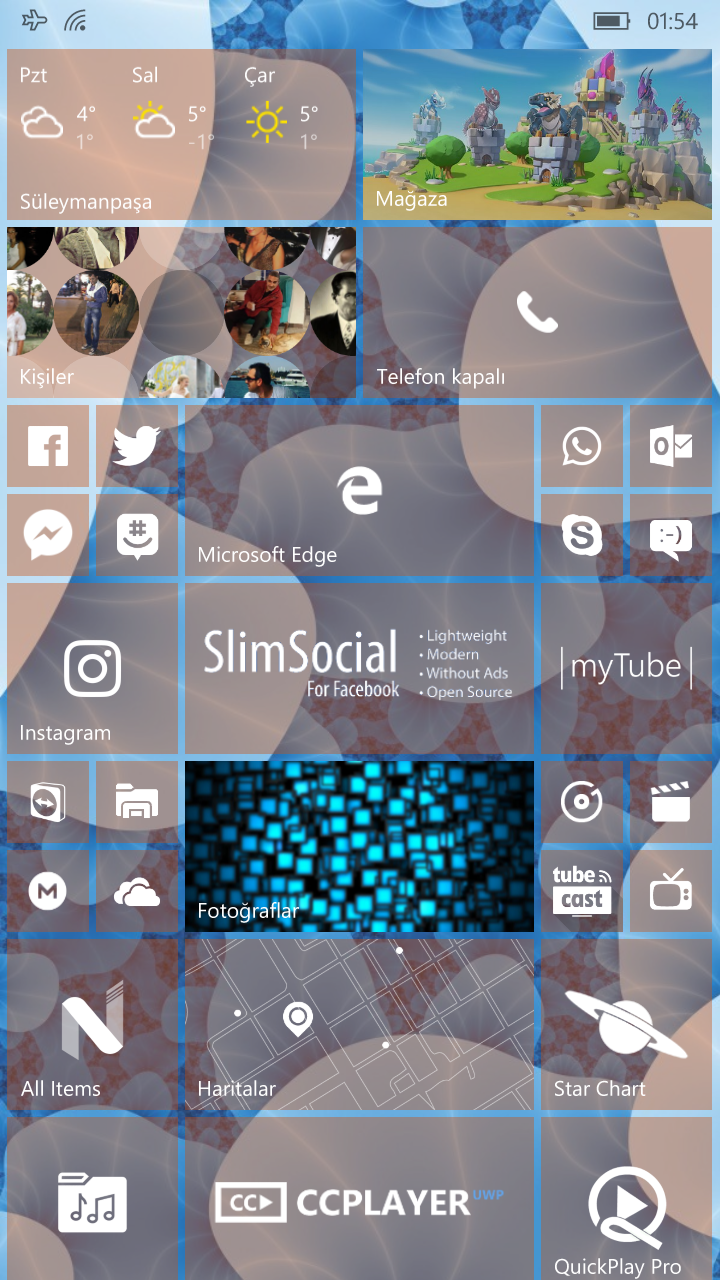Screen dimensions: 720x1280
Task: Open the Telefon kapalı phone tile
Action: click(x=538, y=312)
